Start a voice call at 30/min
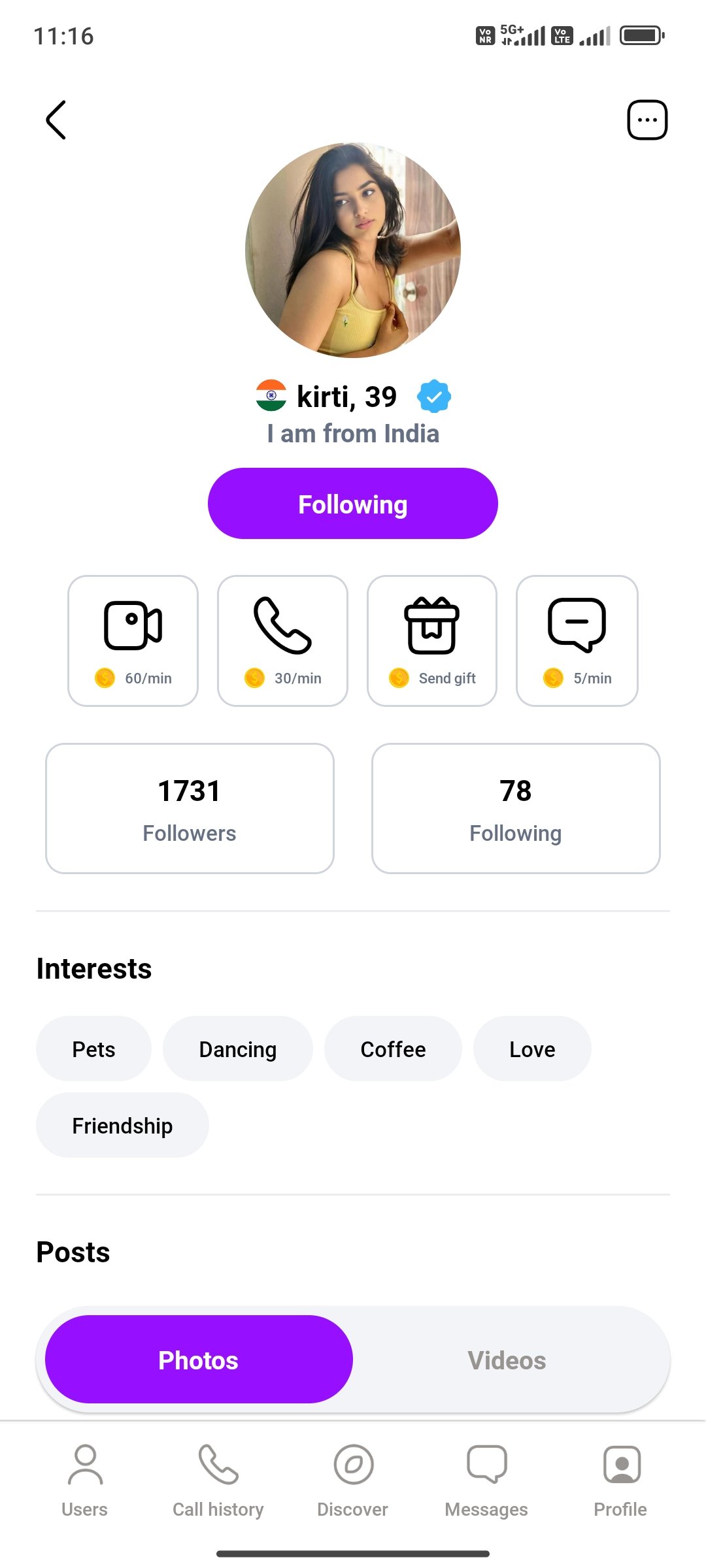Screen dimensions: 706x1568 [x=282, y=640]
